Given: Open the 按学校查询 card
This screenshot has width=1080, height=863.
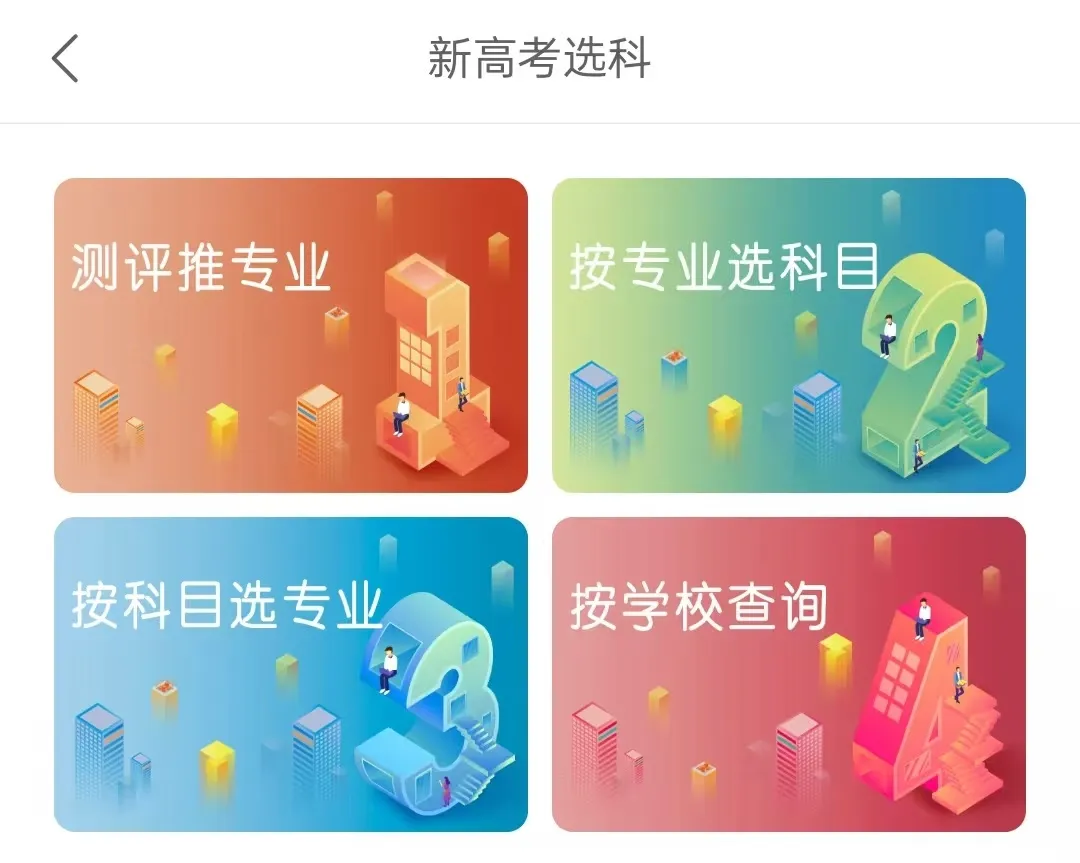Looking at the screenshot, I should (x=788, y=673).
